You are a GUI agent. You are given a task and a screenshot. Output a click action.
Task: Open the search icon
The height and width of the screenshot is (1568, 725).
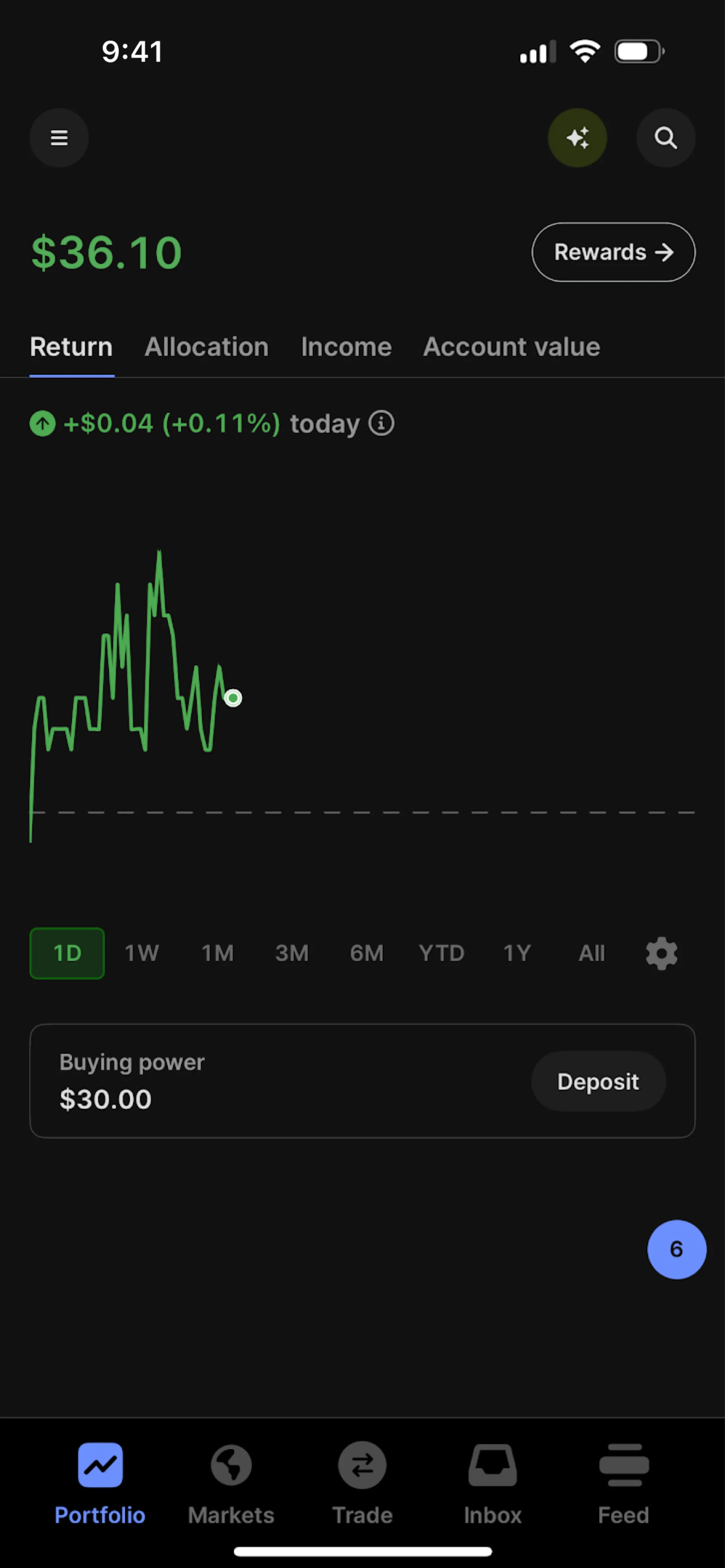point(665,137)
